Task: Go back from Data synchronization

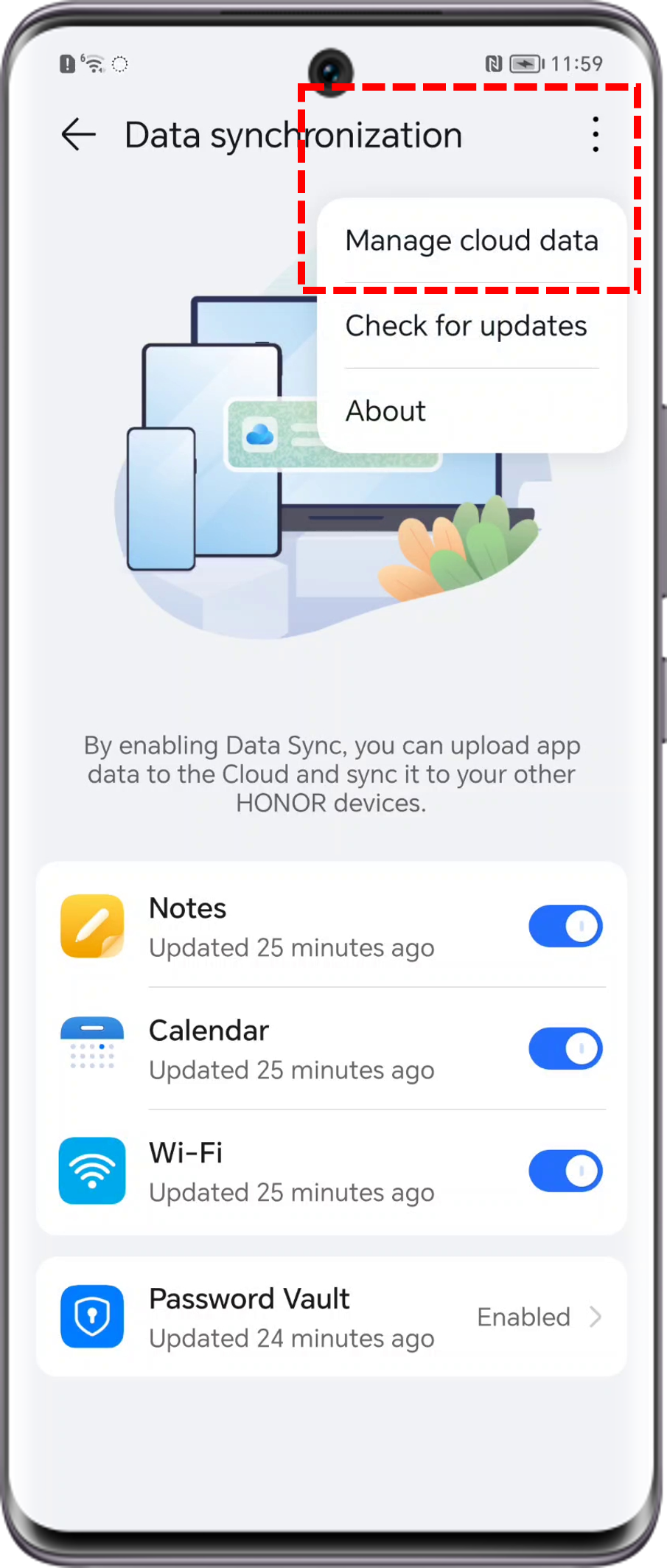Action: 78,135
